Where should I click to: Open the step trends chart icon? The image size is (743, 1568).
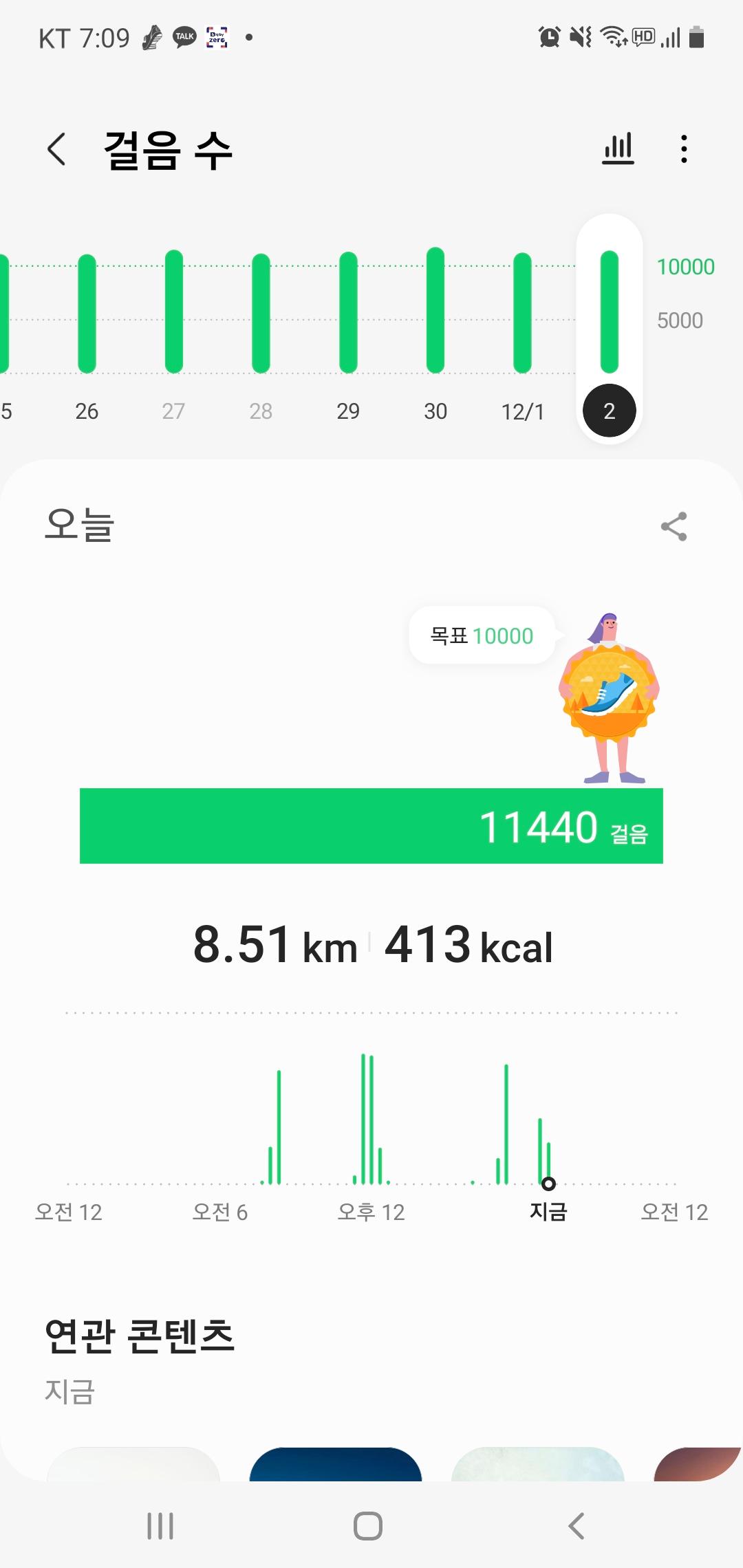[x=618, y=149]
